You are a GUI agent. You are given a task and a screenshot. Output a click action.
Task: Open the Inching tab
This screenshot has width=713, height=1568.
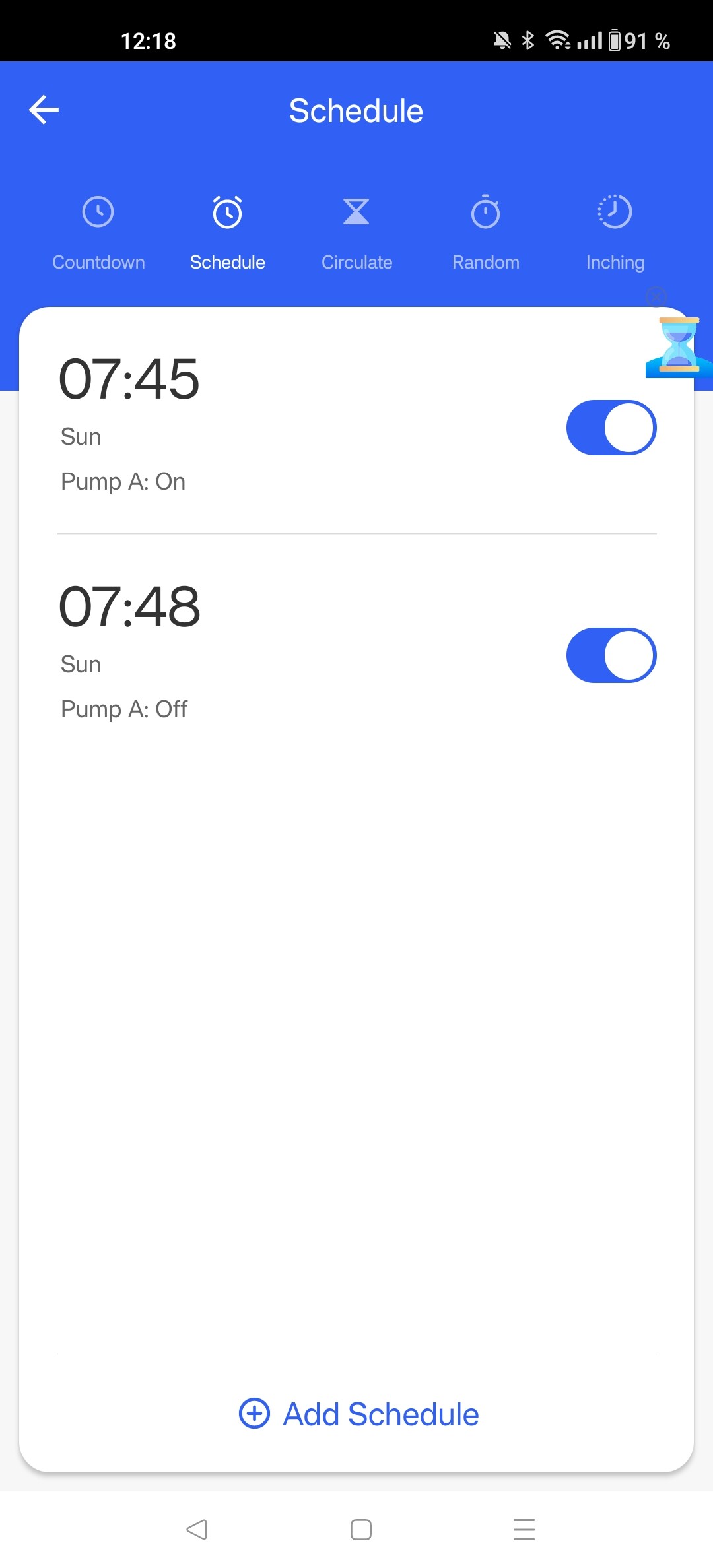click(615, 232)
